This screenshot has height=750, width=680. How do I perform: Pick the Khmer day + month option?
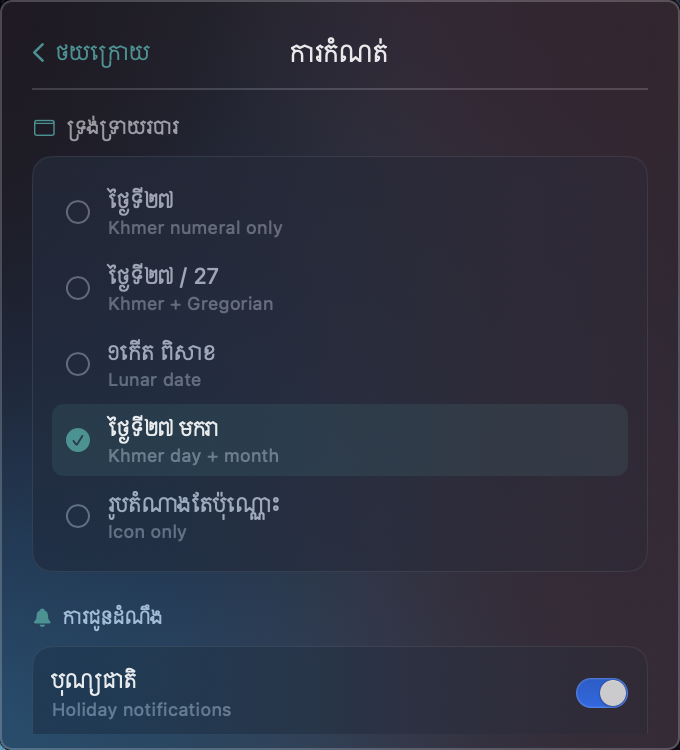point(78,440)
